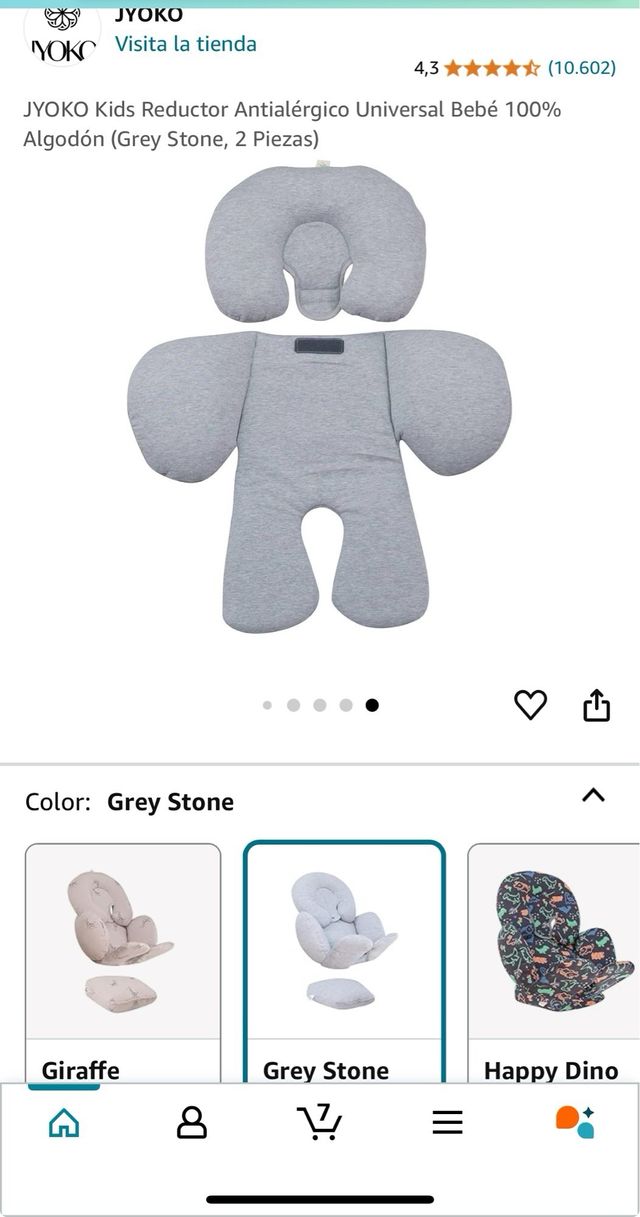The width and height of the screenshot is (640, 1217).
Task: Share this product
Action: [596, 705]
